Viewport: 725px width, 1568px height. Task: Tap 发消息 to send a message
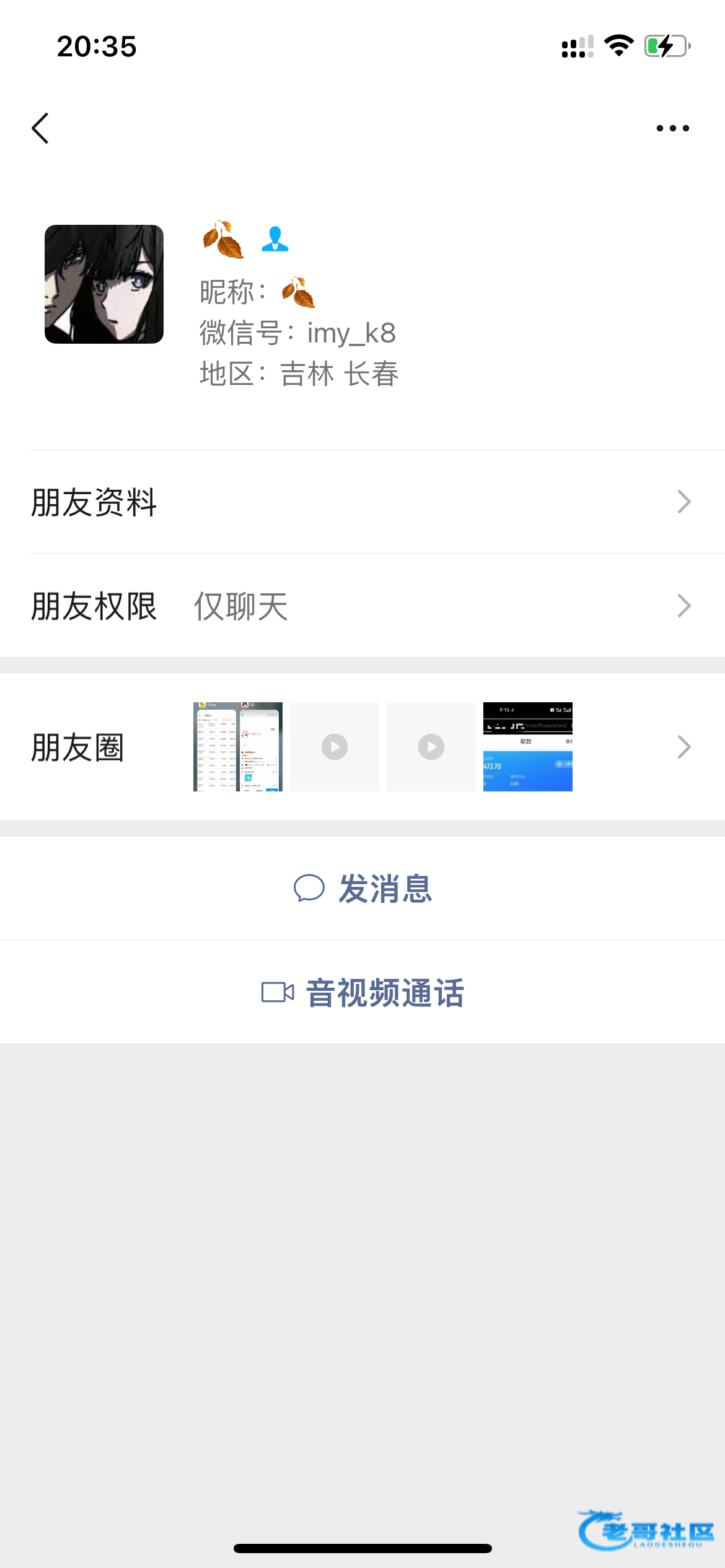tap(362, 888)
